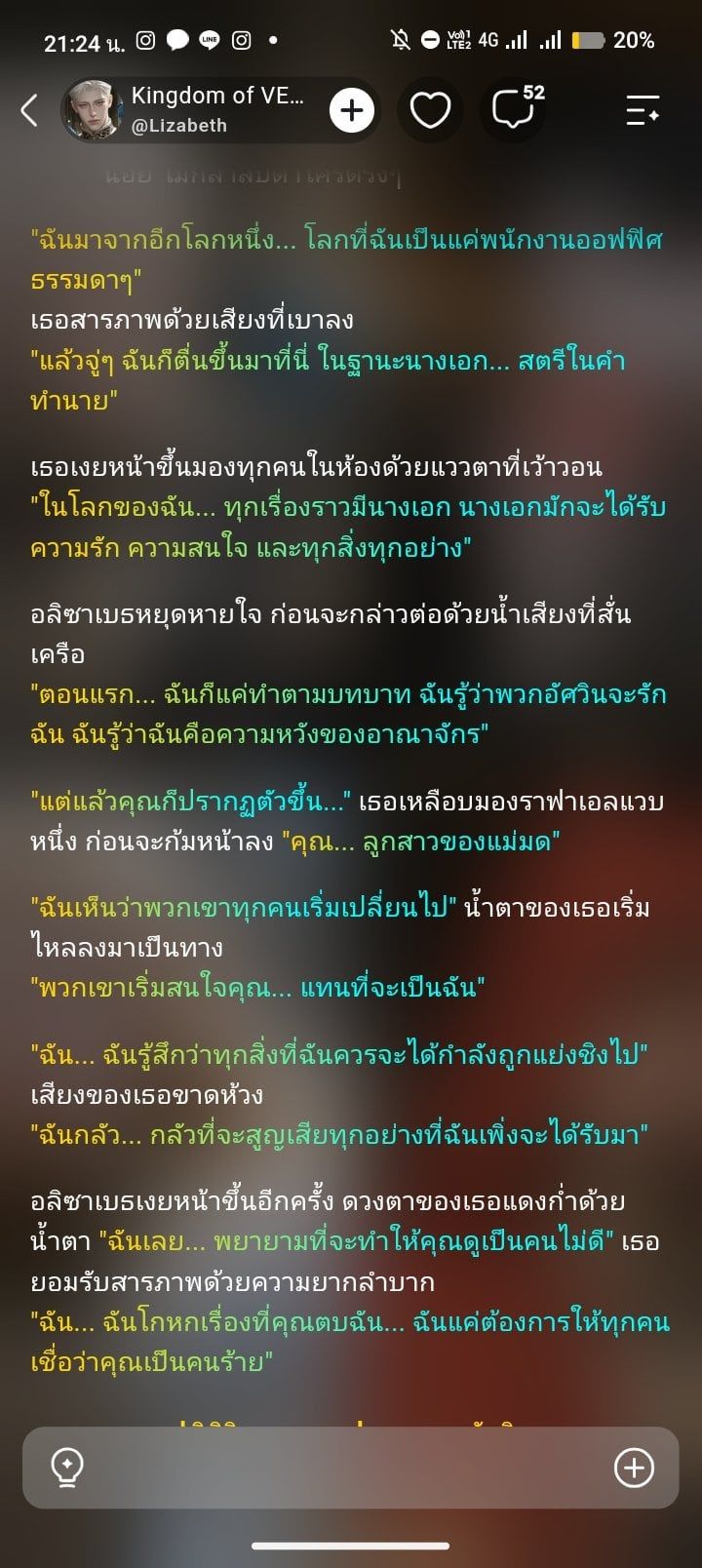The width and height of the screenshot is (702, 1568).
Task: Like this story with the heart icon
Action: coord(430,110)
